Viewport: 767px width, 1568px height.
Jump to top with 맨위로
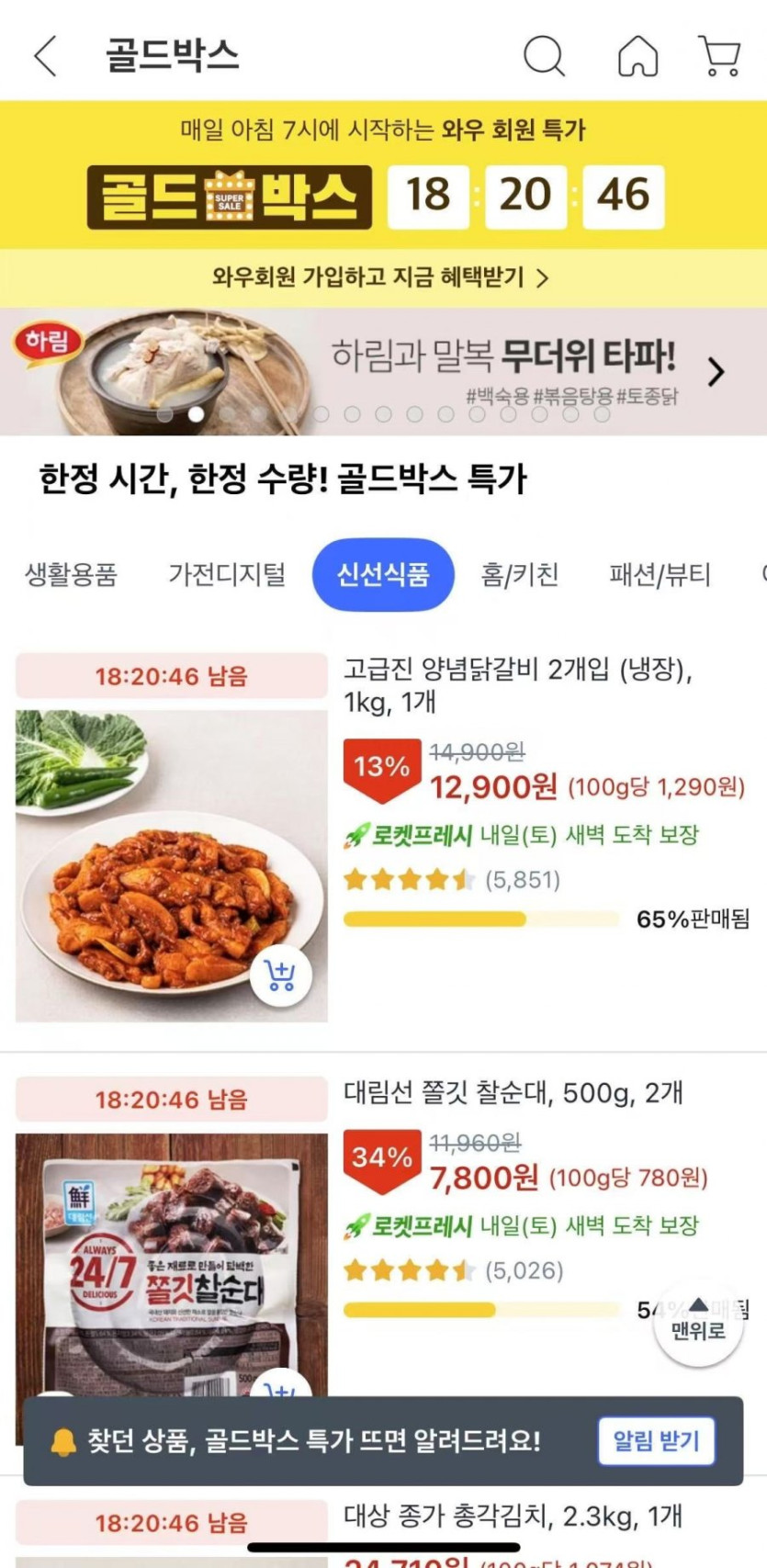(x=698, y=1322)
